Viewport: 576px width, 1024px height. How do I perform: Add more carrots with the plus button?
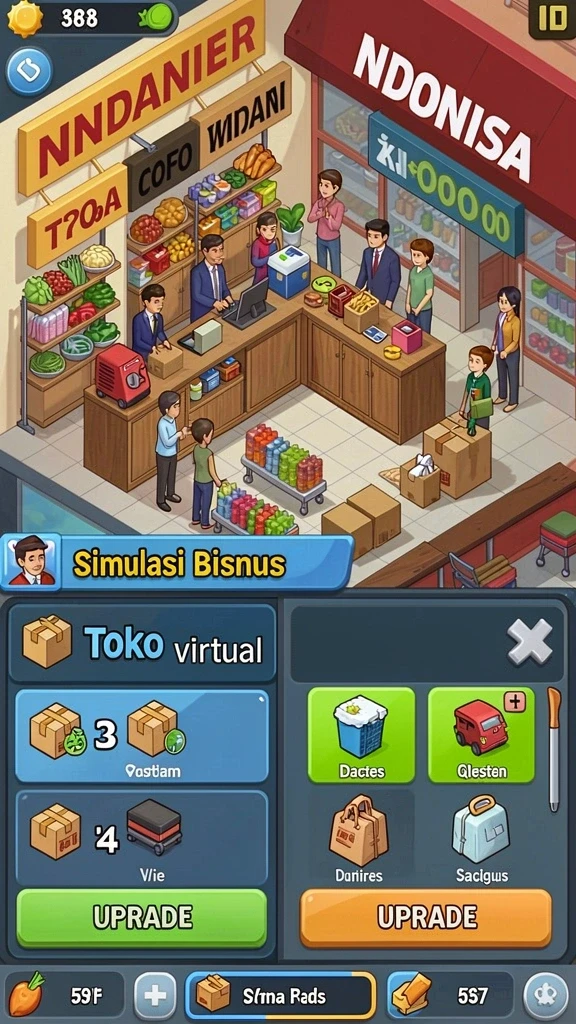coord(155,996)
